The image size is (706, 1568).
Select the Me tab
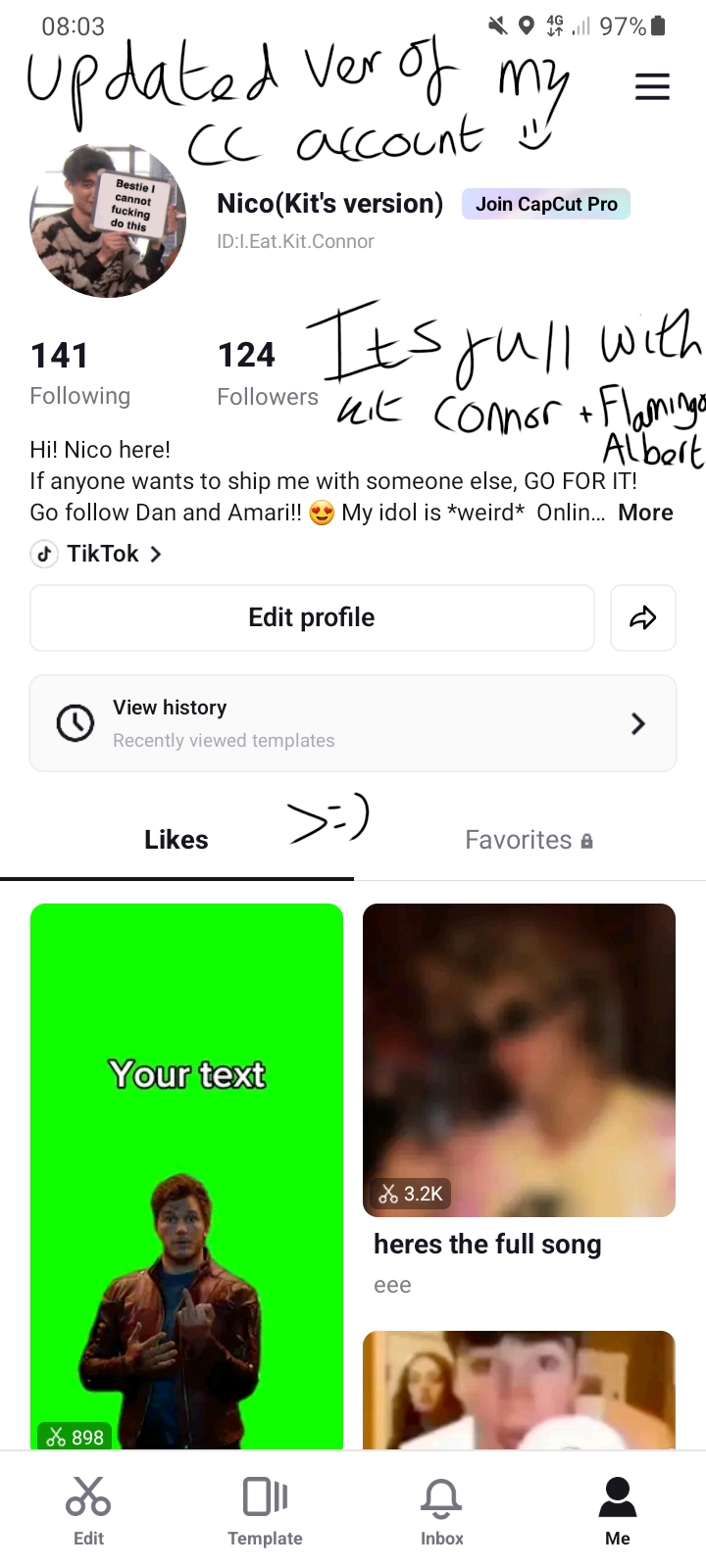618,1511
